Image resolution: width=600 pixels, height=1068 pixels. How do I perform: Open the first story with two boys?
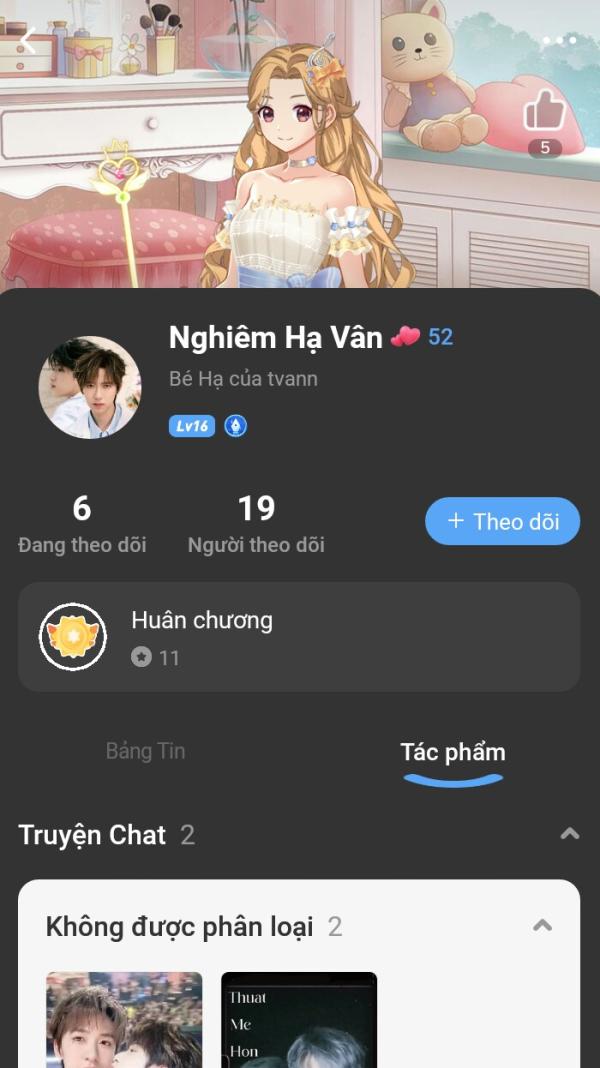pos(124,1020)
